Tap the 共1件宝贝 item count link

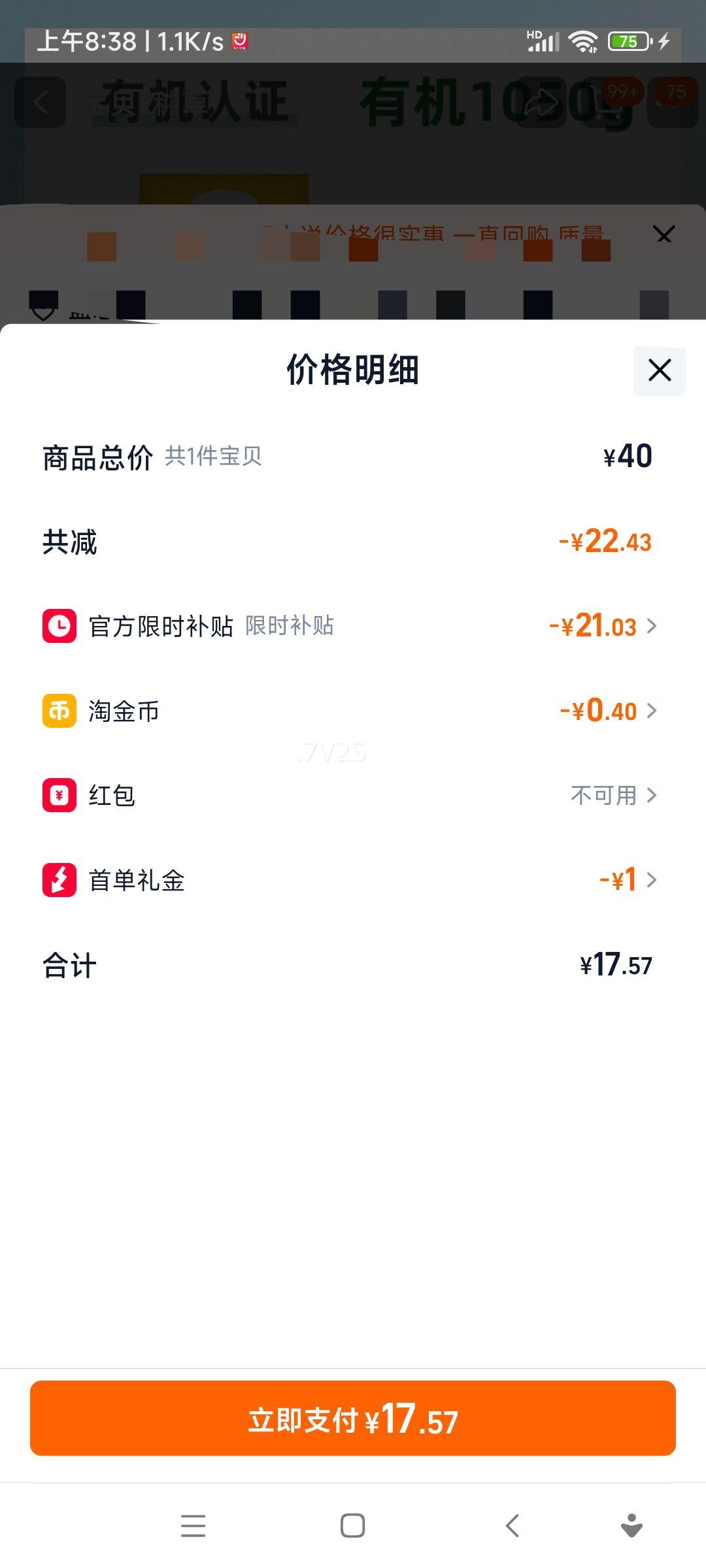[x=212, y=457]
